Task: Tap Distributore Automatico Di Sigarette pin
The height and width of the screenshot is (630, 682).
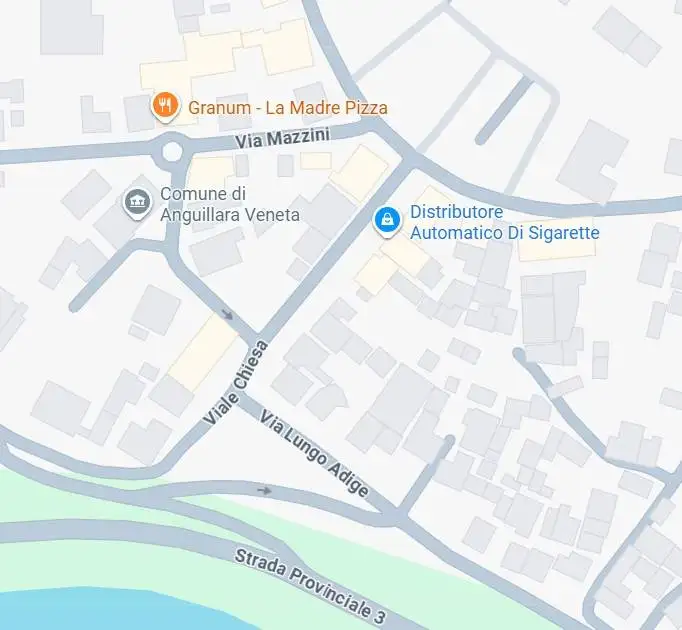Action: [x=386, y=220]
